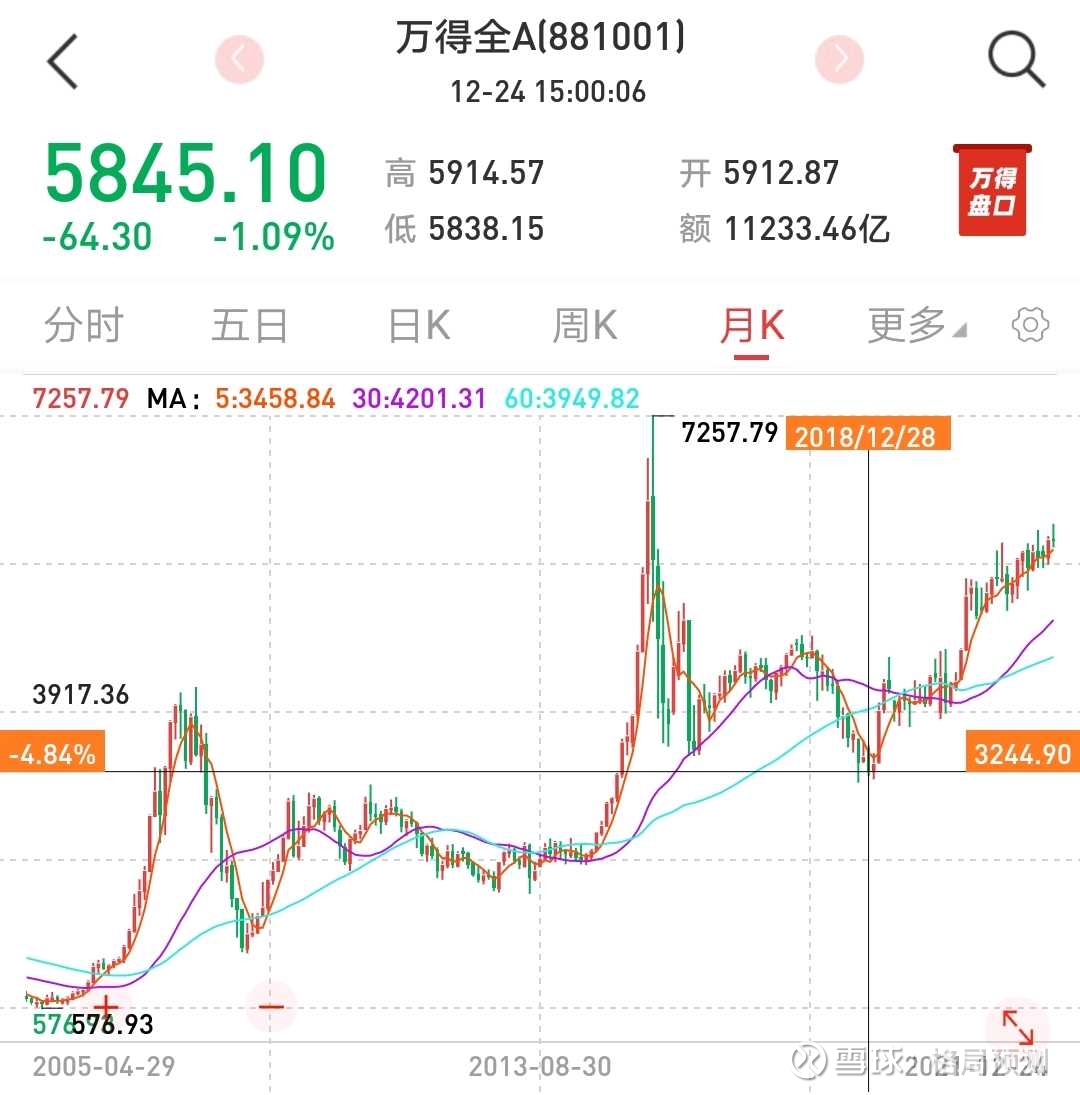Click the back arrow to return
1080x1095 pixels.
62,60
